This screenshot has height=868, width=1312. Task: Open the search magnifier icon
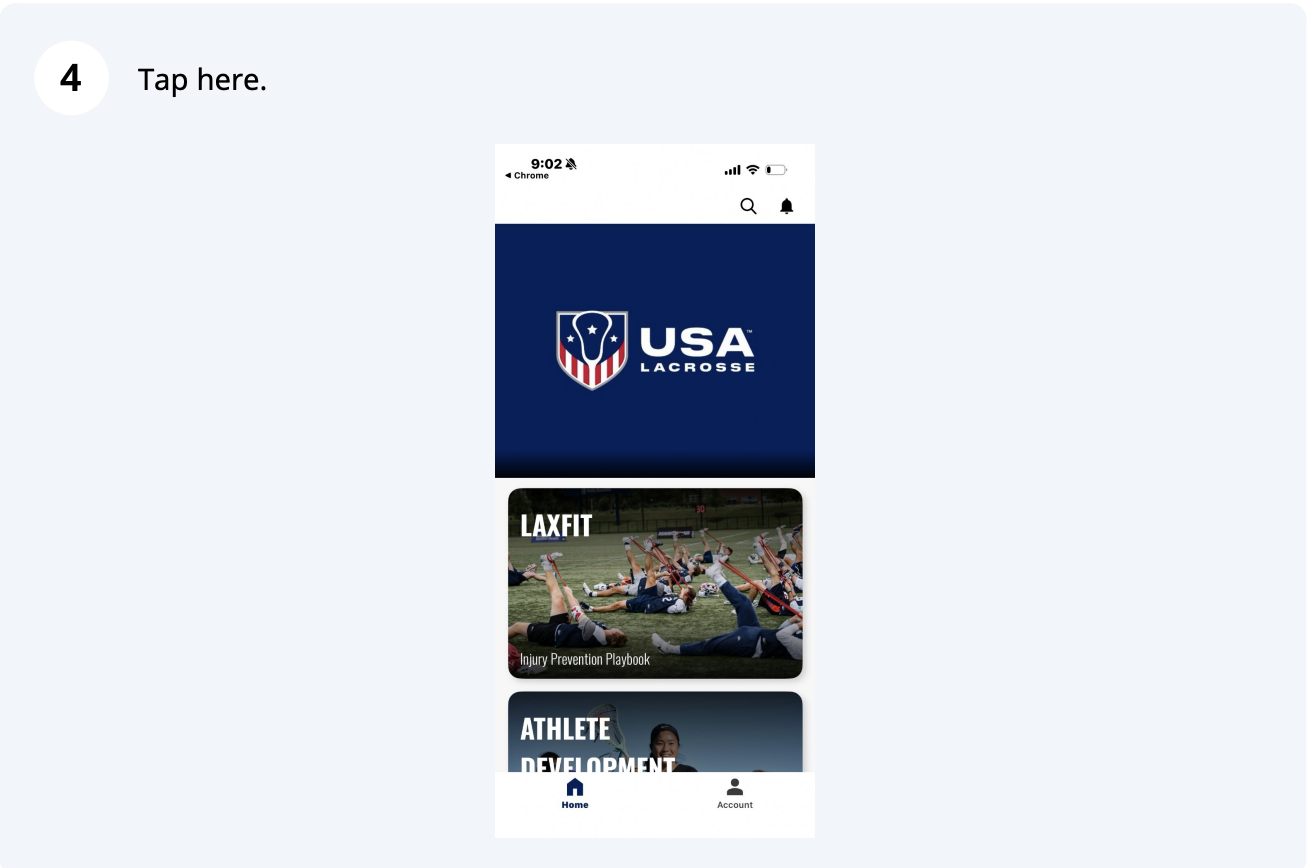tap(748, 206)
